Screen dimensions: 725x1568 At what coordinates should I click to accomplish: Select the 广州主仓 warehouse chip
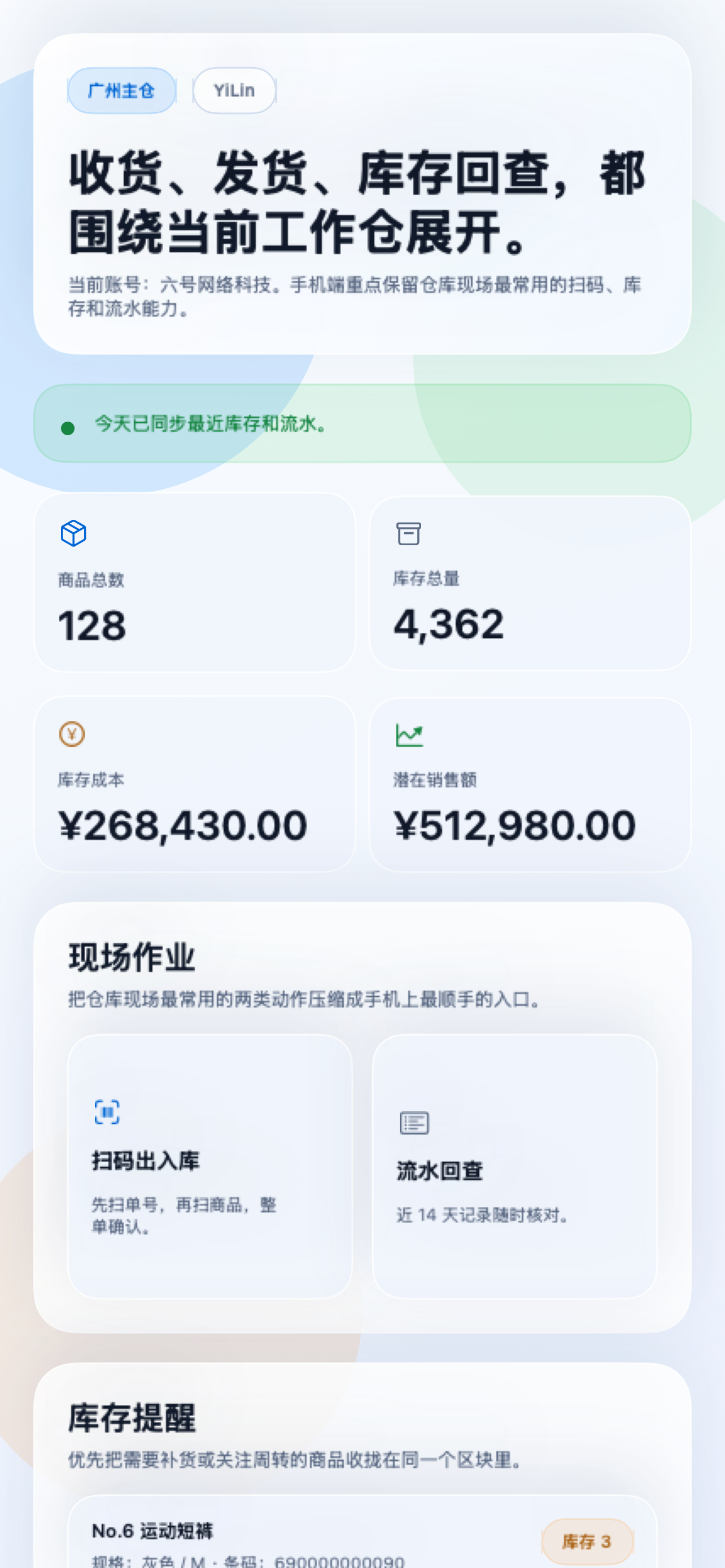(x=122, y=90)
